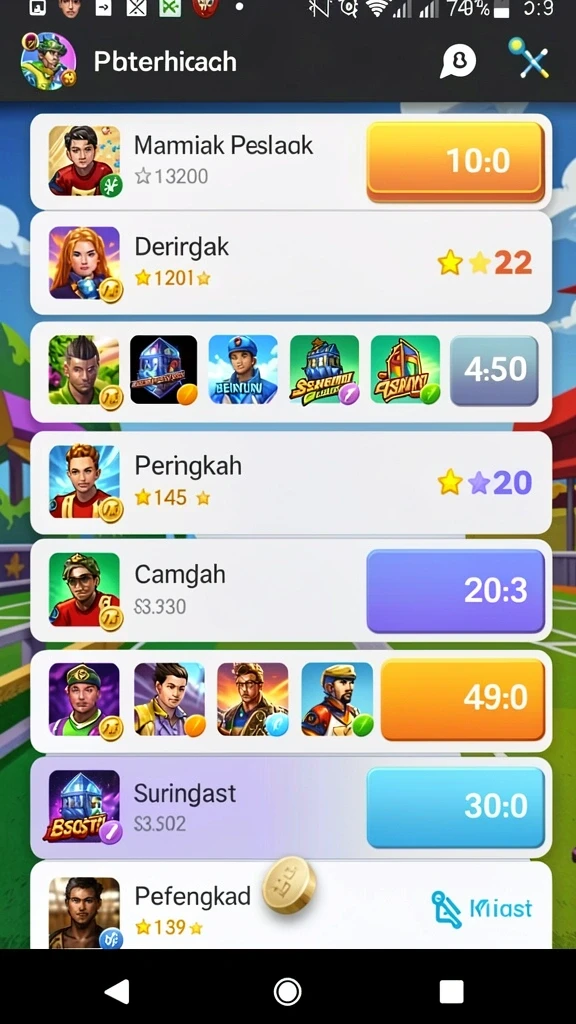Tap the orange 49:0 button
Viewport: 576px width, 1024px height.
(462, 699)
